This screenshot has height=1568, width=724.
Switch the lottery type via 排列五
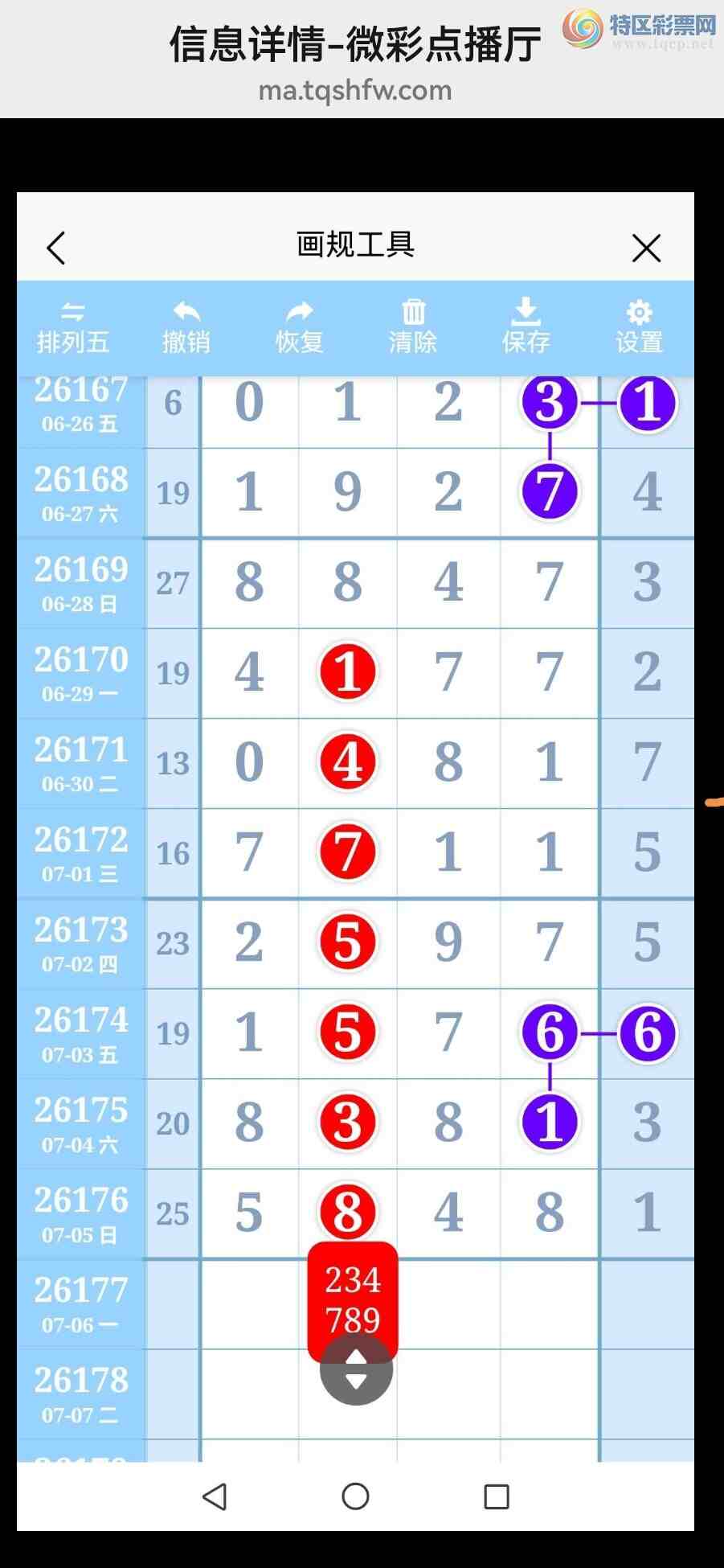(72, 328)
